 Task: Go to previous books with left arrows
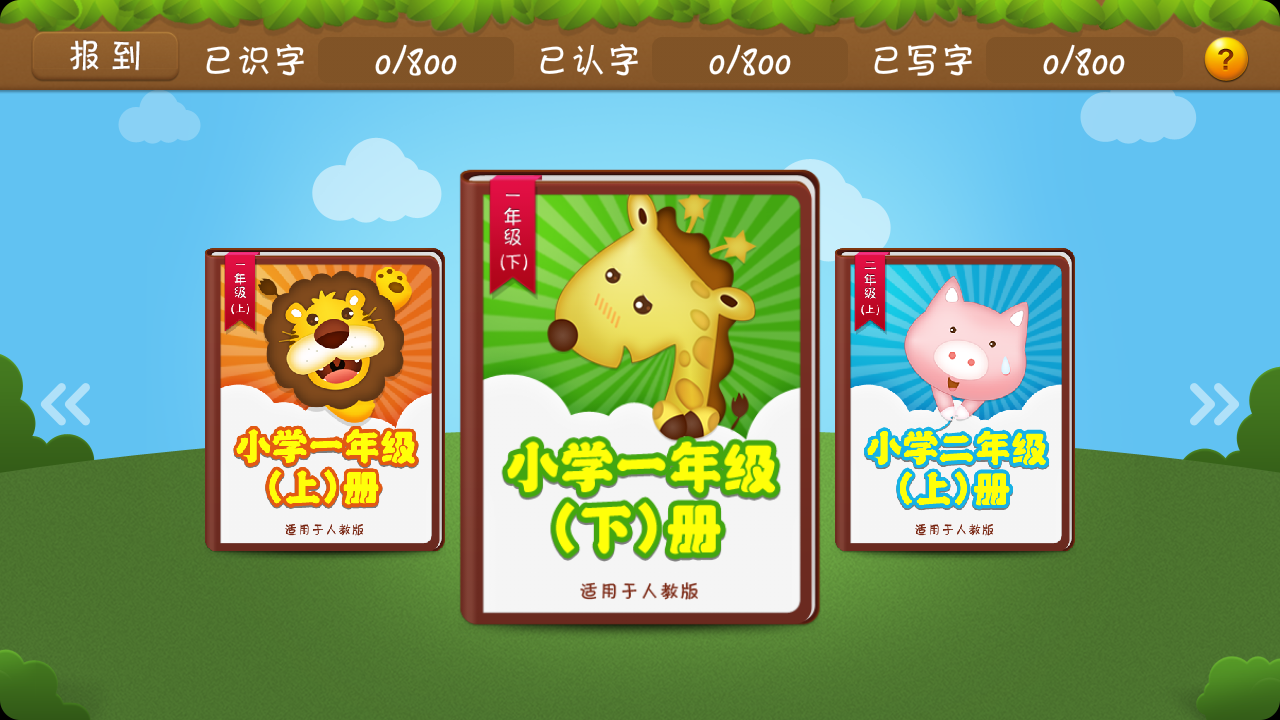66,404
